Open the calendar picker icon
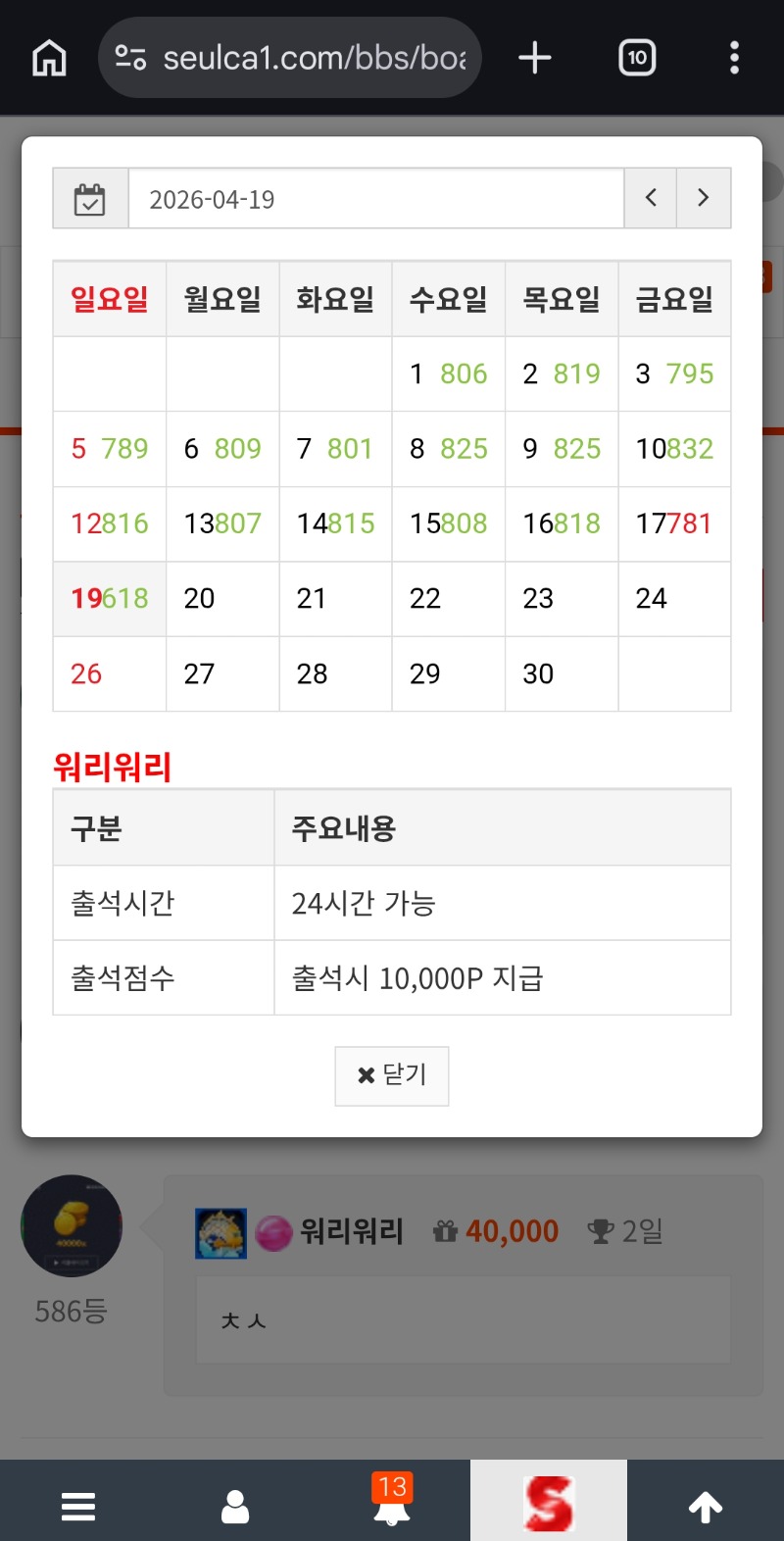 pos(90,199)
